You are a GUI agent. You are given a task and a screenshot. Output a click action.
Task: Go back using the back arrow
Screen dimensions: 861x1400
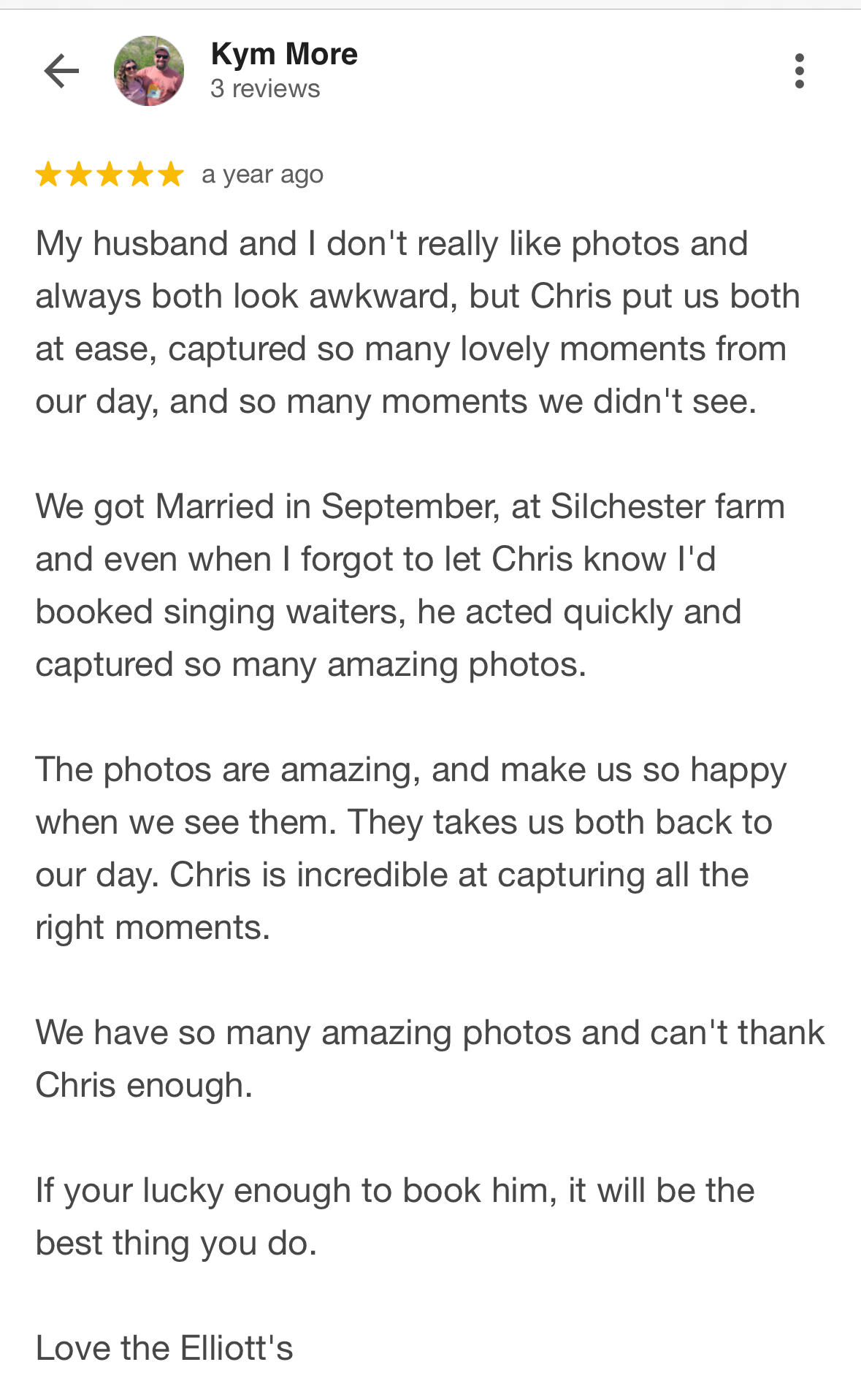[x=61, y=71]
